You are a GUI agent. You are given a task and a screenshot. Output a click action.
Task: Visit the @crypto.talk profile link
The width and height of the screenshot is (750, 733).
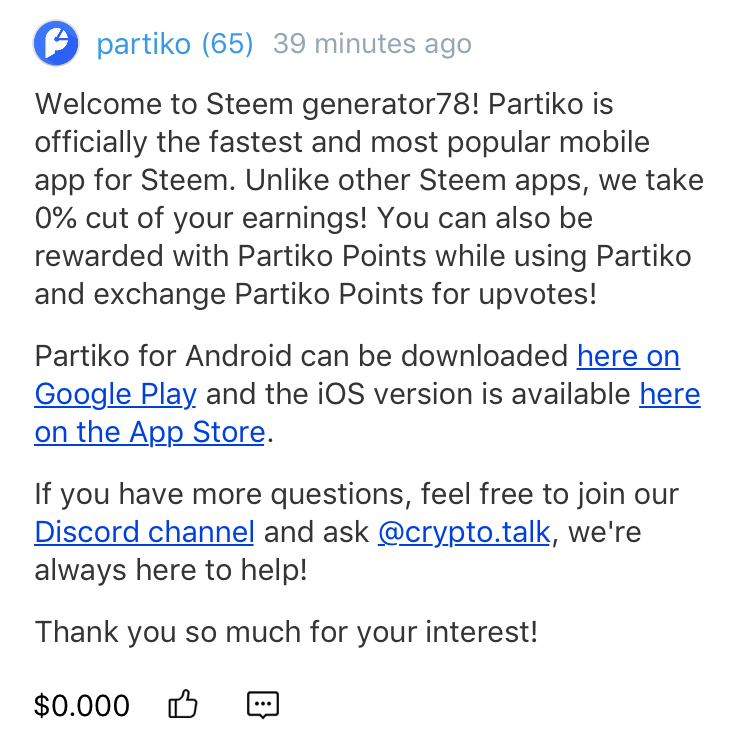tap(464, 533)
